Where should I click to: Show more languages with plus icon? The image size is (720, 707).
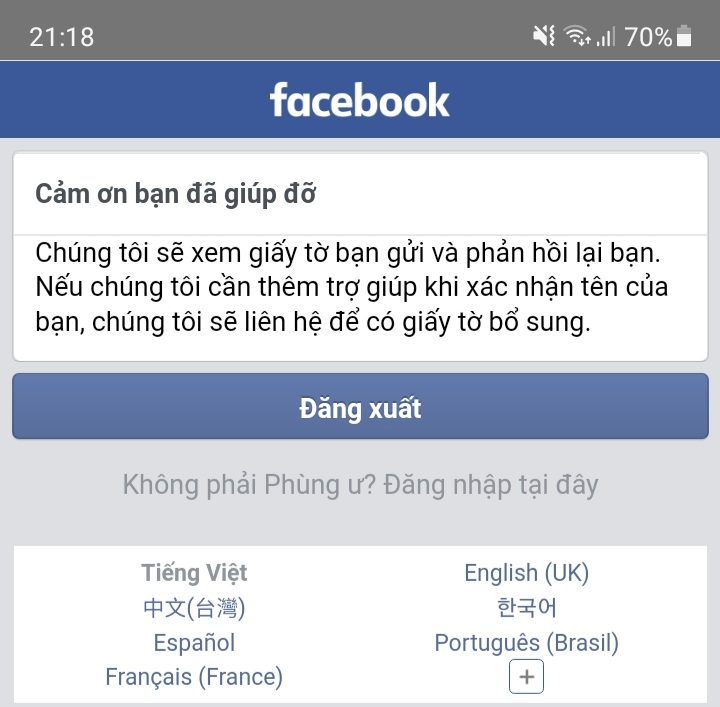(x=526, y=678)
